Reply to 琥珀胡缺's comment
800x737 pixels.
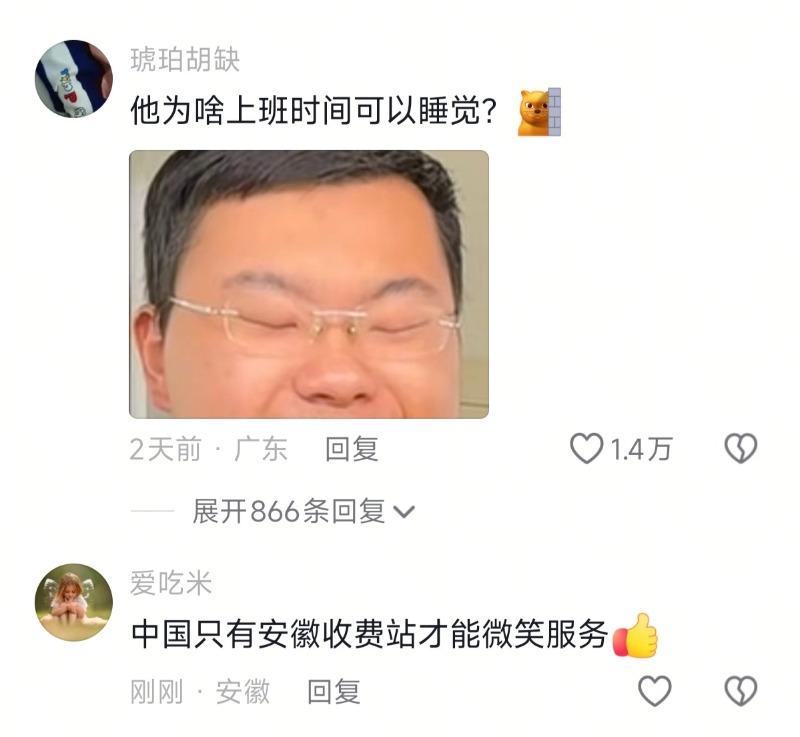(x=351, y=450)
